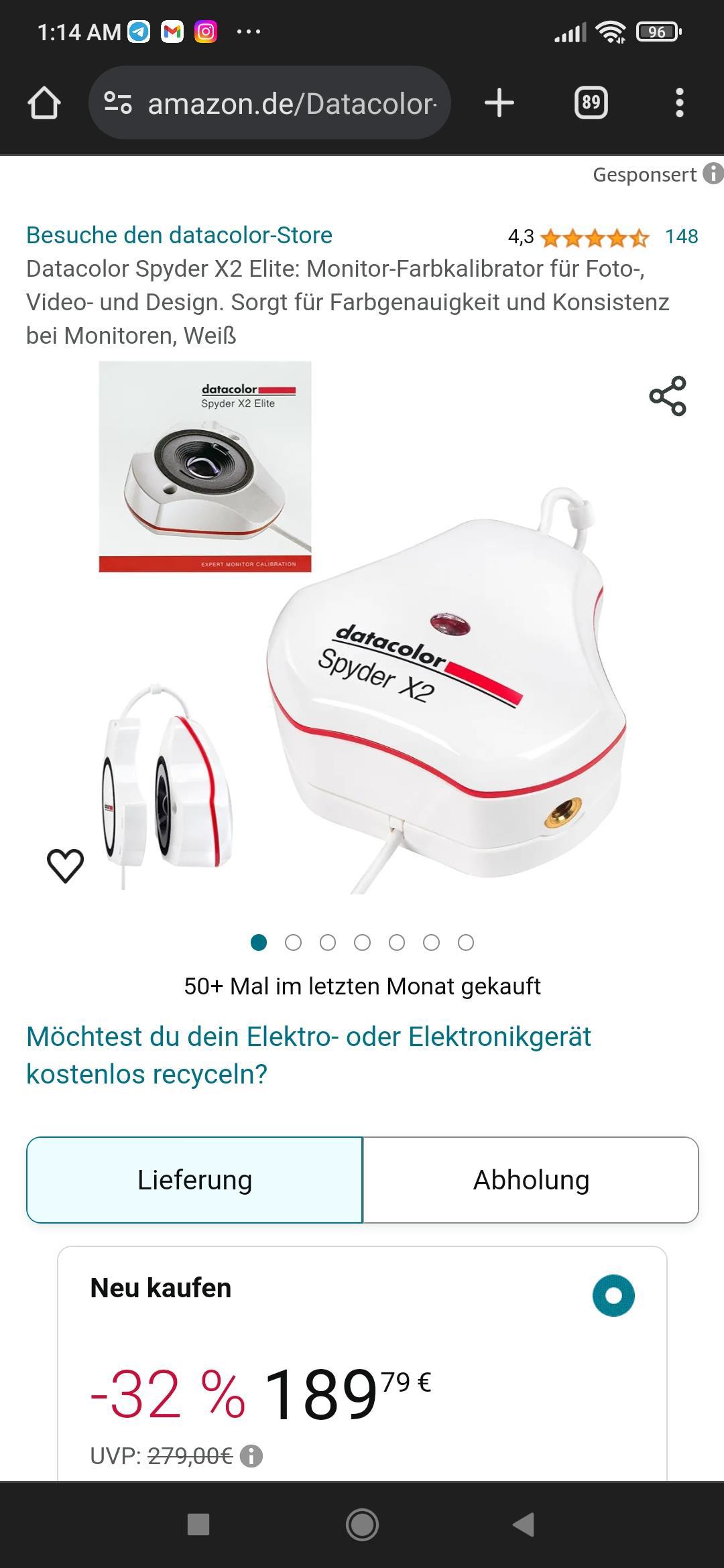Open recent apps from navigation bar

pos(198,1524)
